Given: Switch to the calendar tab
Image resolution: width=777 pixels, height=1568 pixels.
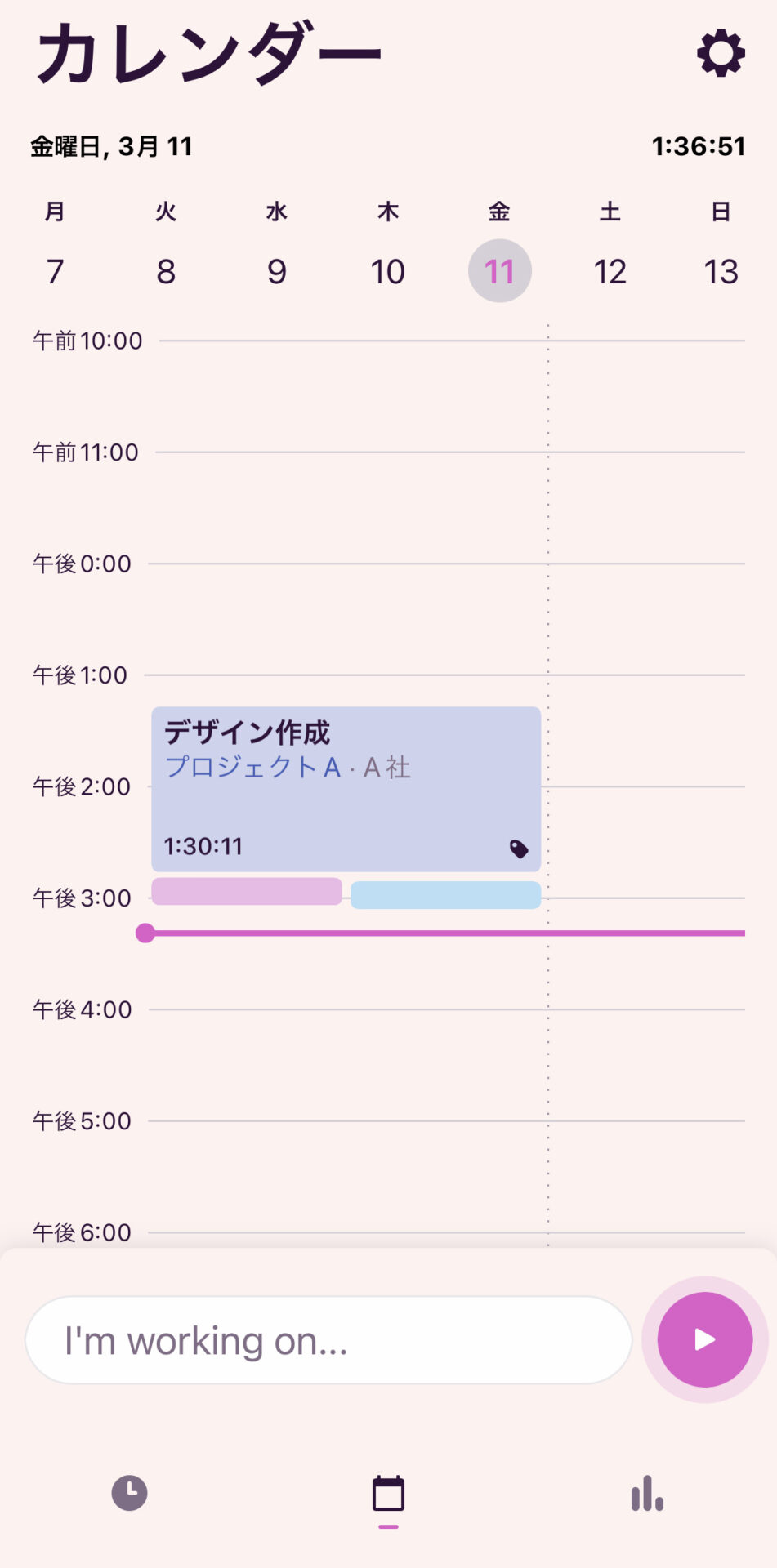Looking at the screenshot, I should pos(388,1494).
